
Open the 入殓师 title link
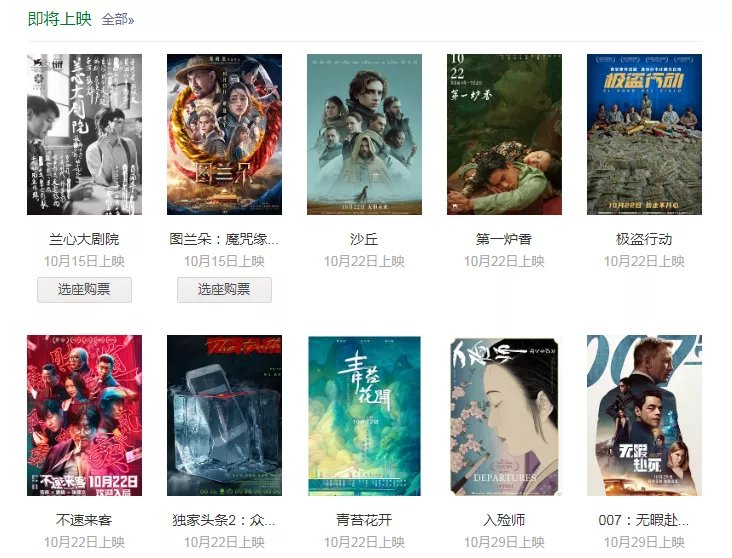(x=504, y=521)
